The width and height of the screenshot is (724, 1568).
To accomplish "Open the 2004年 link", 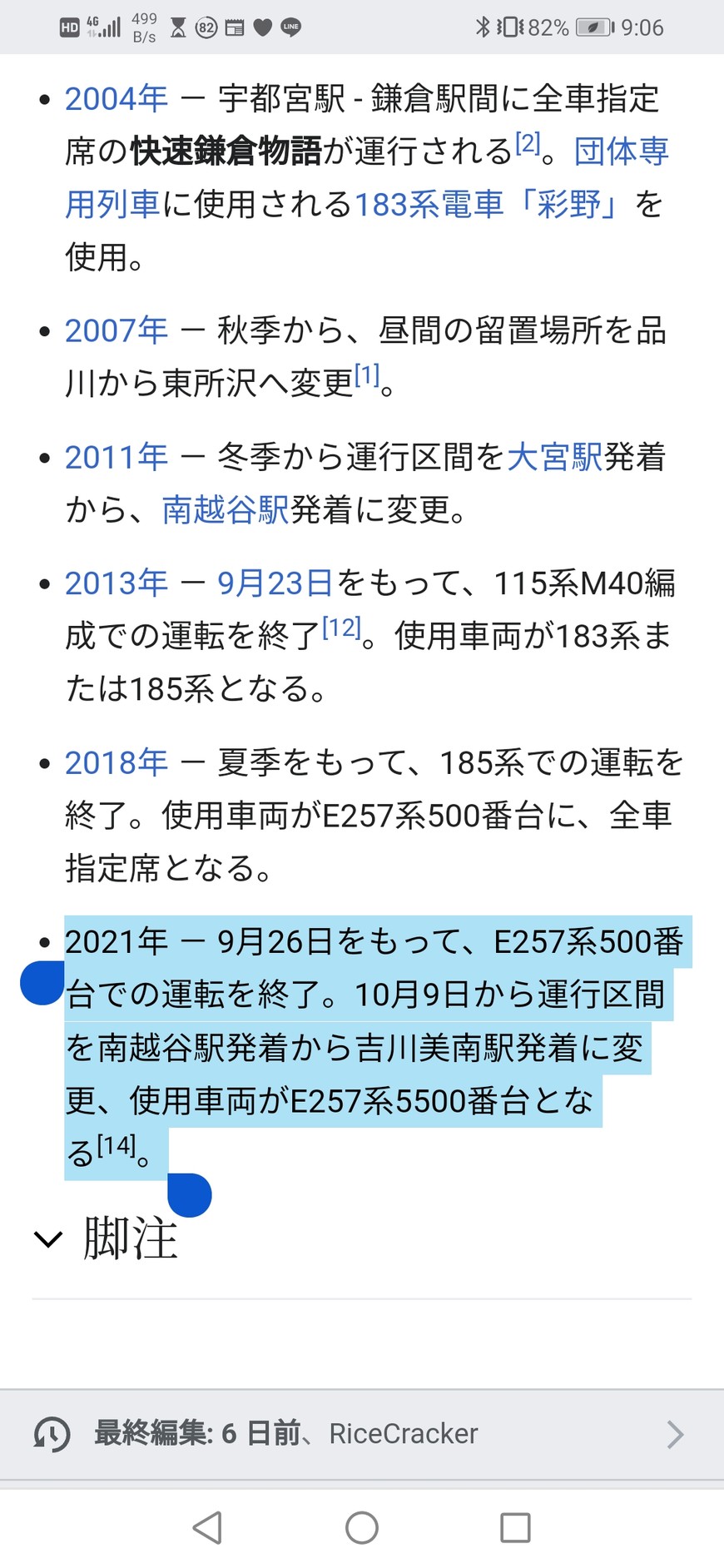I will click(x=117, y=99).
